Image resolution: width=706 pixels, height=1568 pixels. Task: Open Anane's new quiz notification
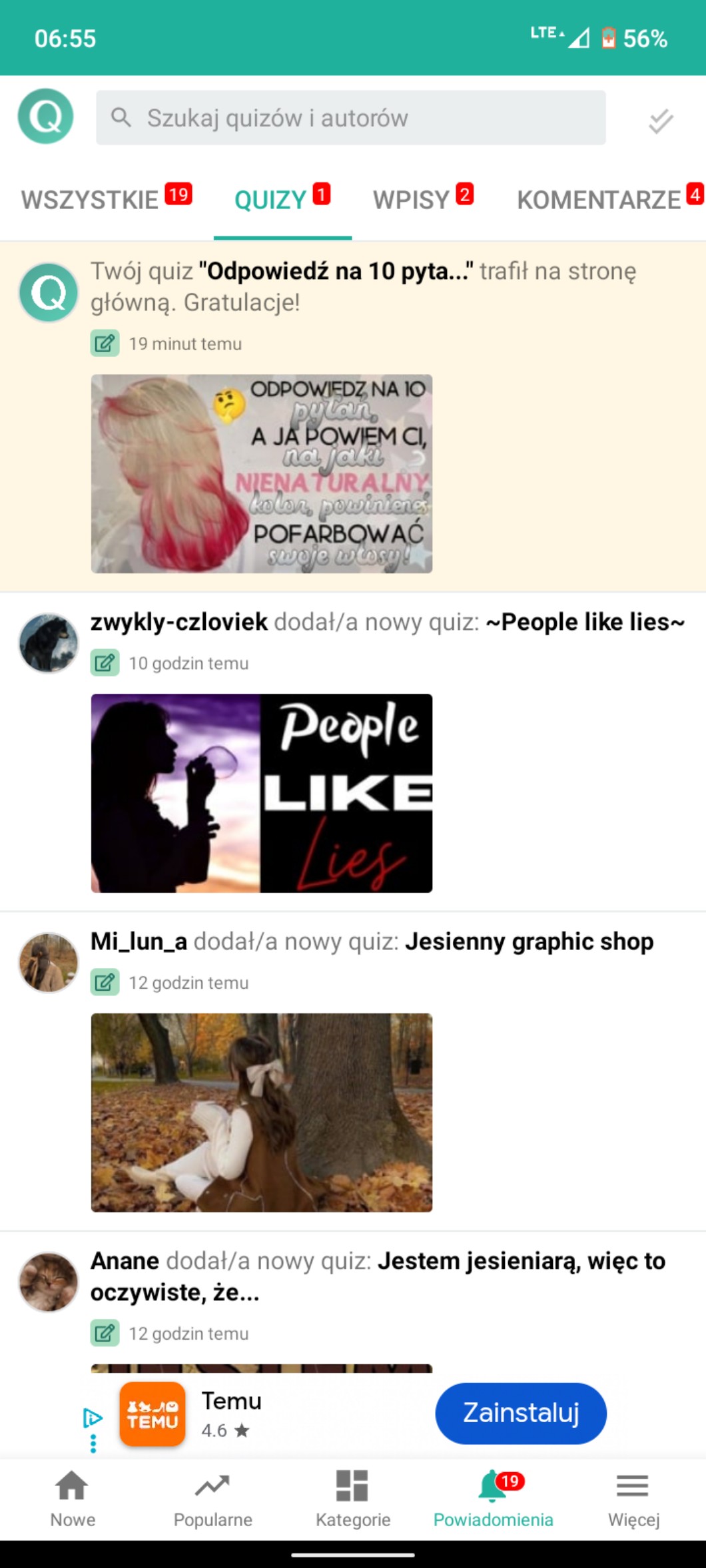(x=378, y=1276)
